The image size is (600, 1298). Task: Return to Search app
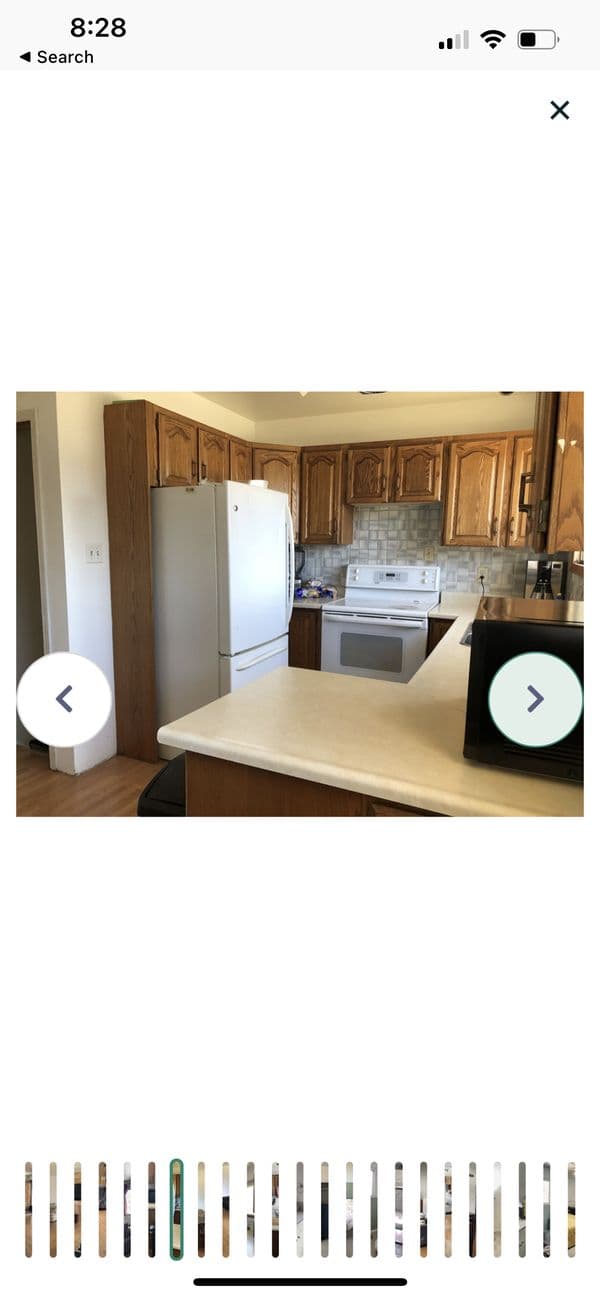[56, 57]
